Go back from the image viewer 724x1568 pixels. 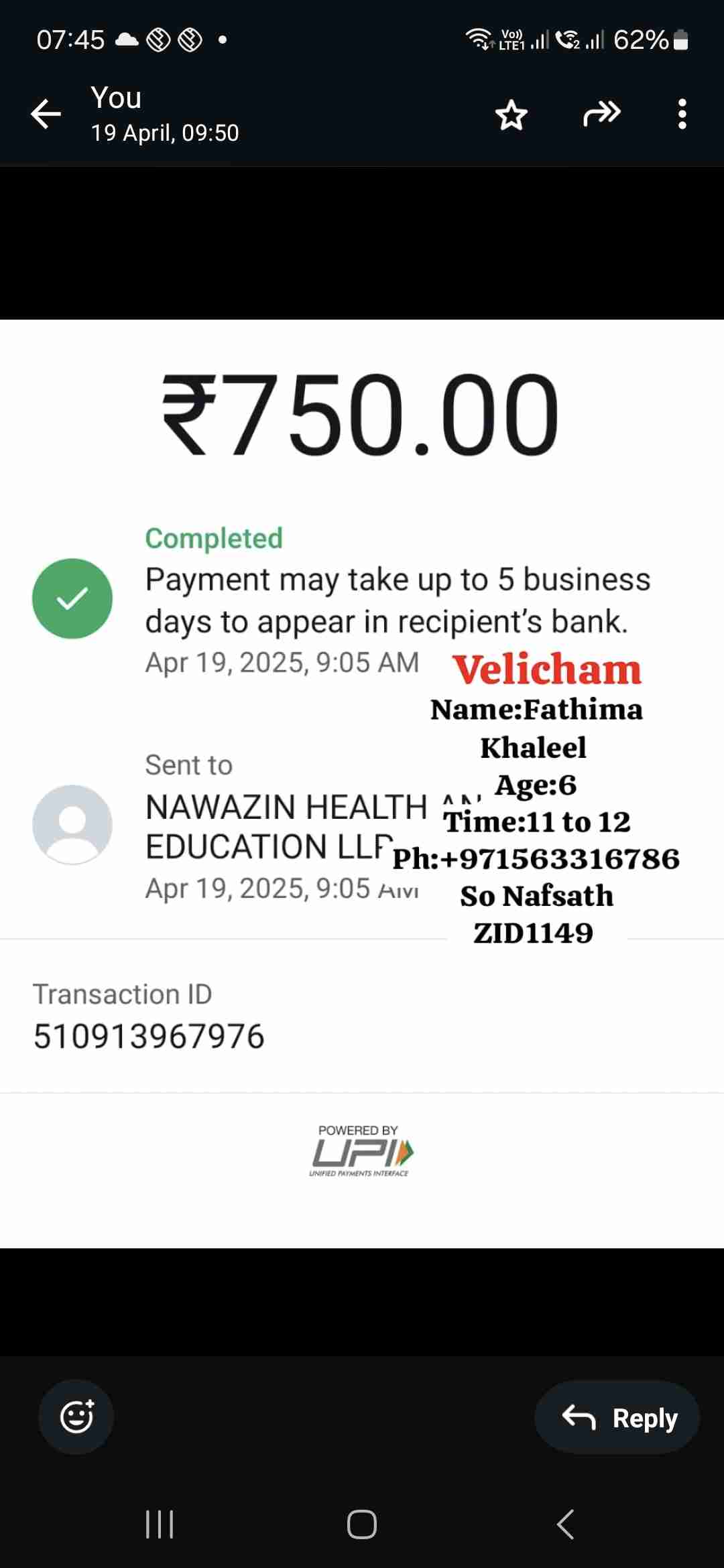click(46, 114)
